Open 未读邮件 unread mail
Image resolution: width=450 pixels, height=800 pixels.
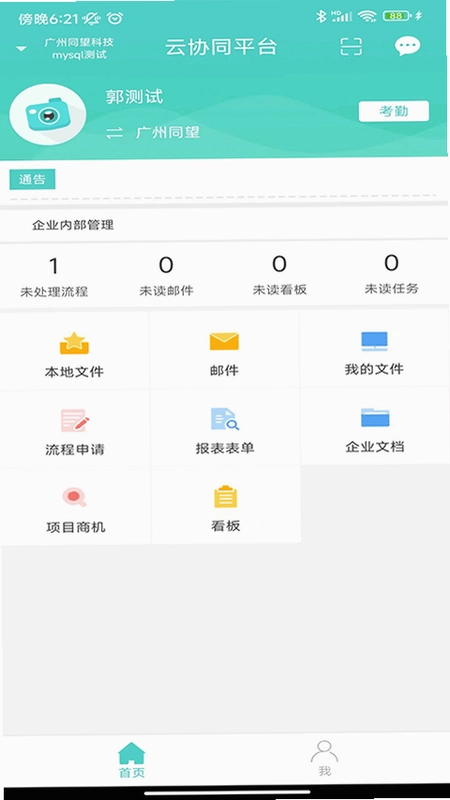pyautogui.click(x=166, y=276)
